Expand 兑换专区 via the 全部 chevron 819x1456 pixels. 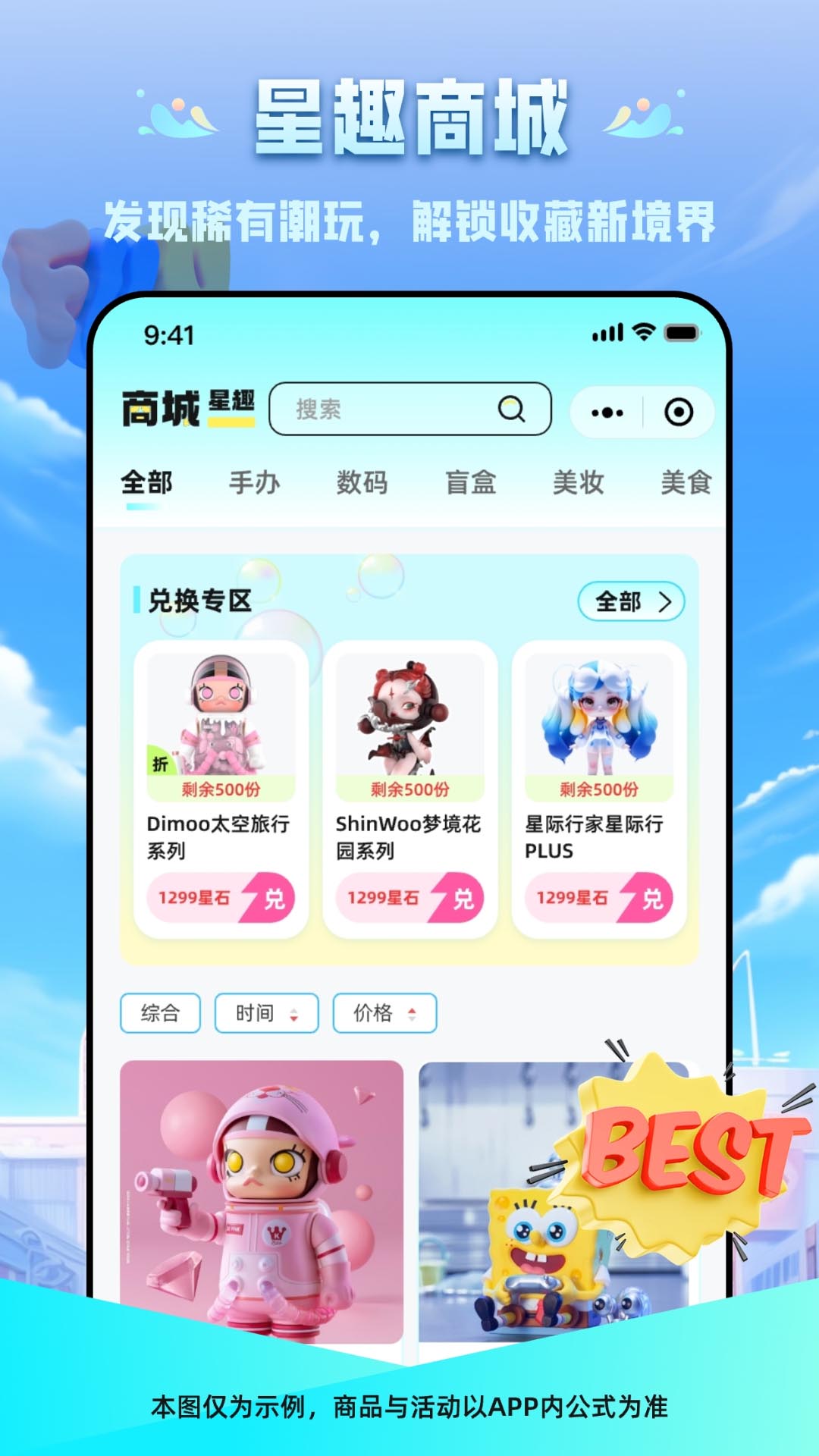click(x=632, y=601)
